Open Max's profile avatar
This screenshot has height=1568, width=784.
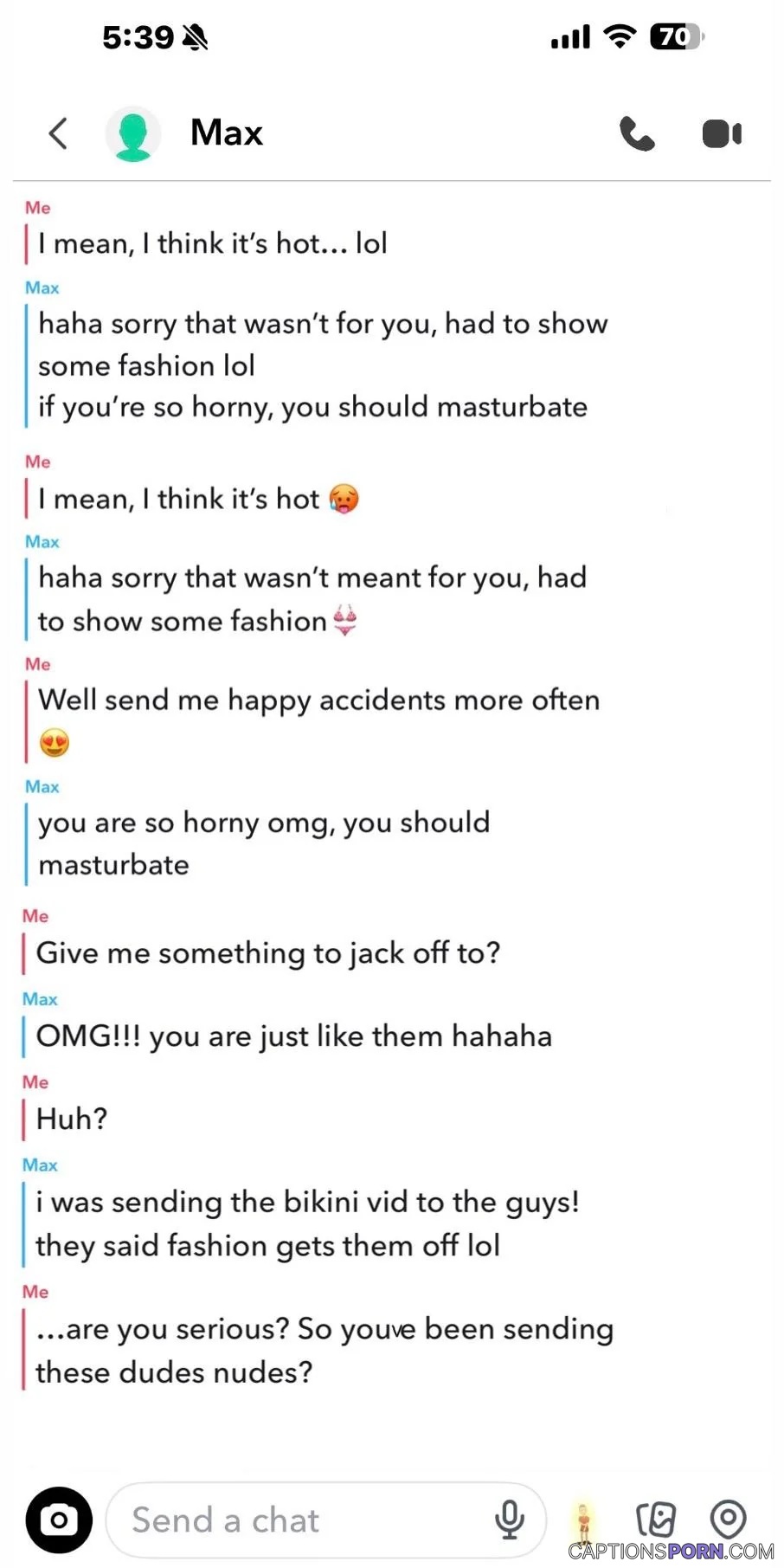pyautogui.click(x=133, y=133)
